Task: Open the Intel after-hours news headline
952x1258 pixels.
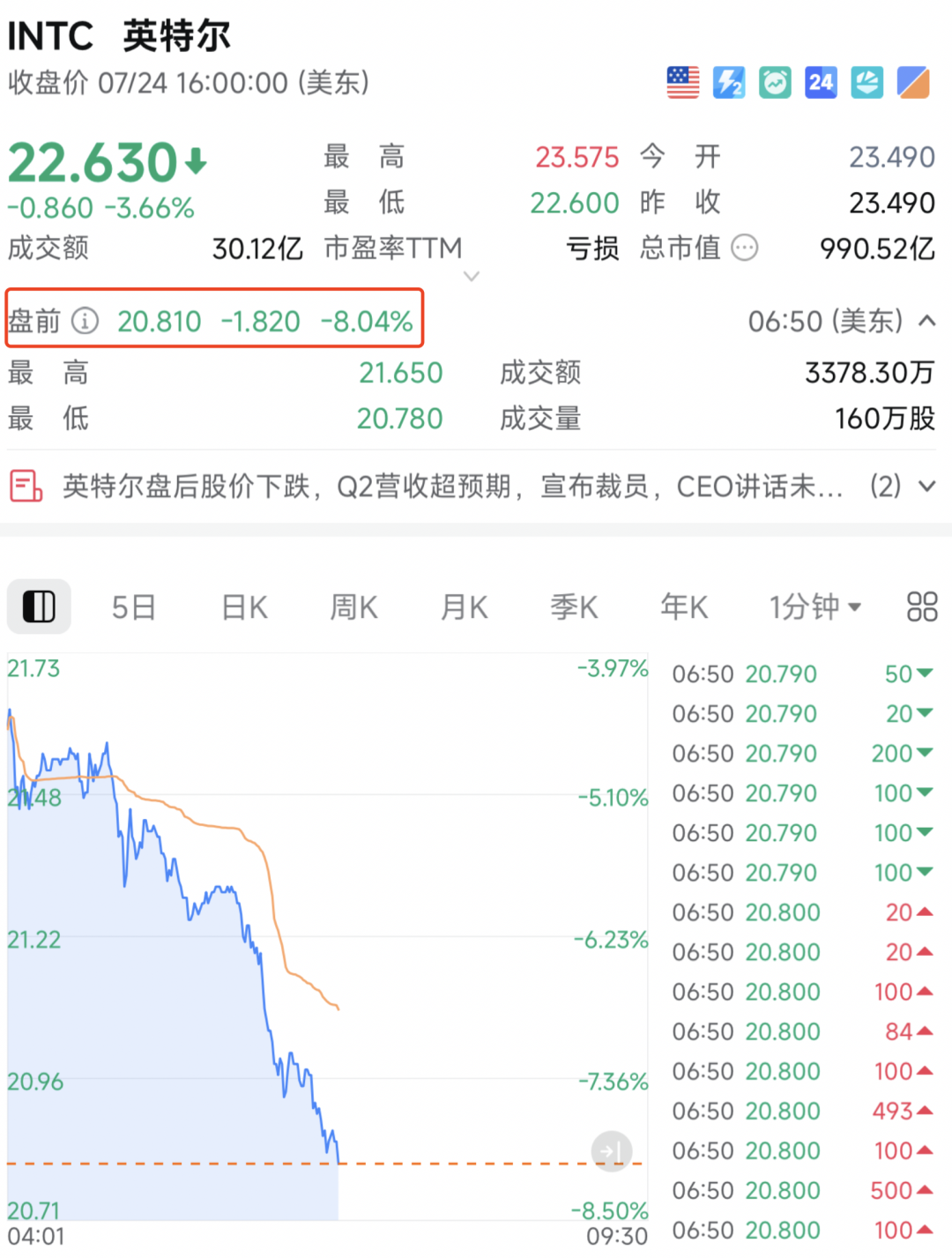Action: click(451, 486)
